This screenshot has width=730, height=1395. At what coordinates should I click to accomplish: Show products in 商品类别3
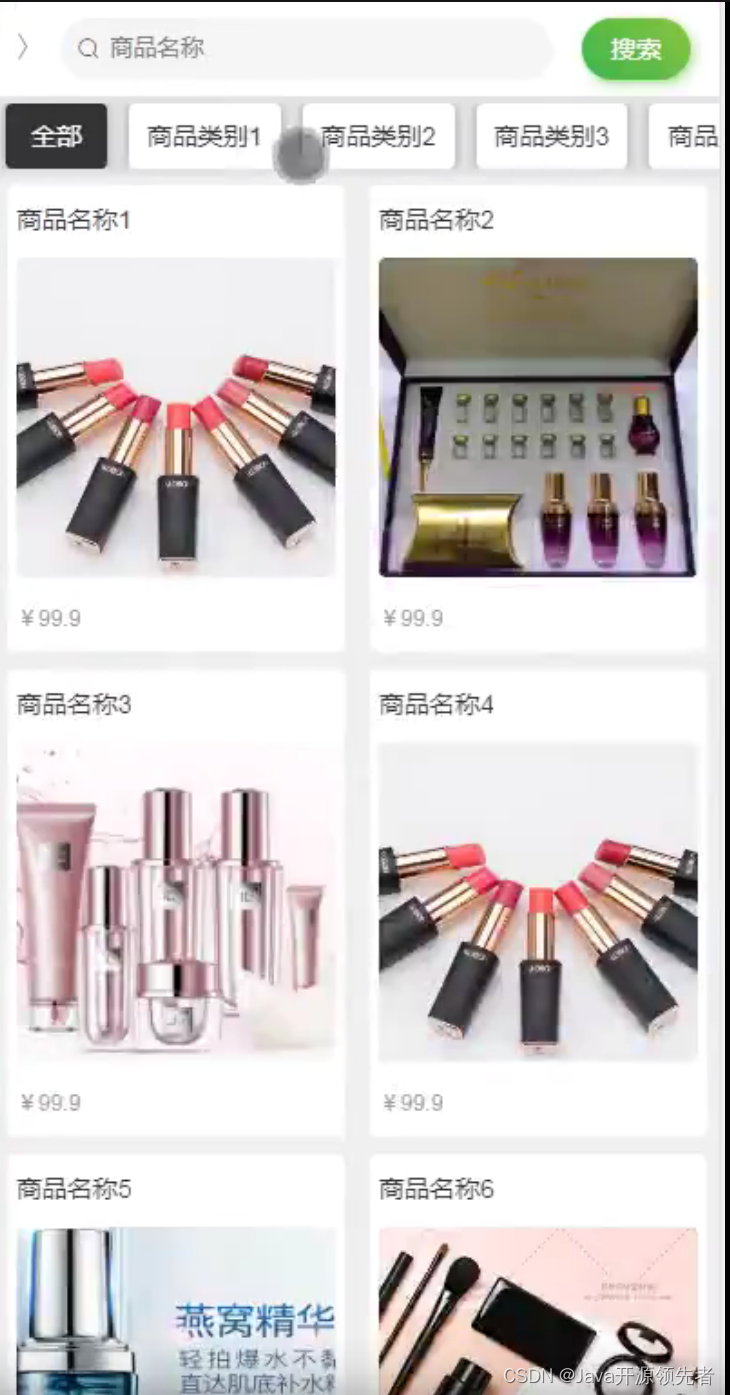551,136
